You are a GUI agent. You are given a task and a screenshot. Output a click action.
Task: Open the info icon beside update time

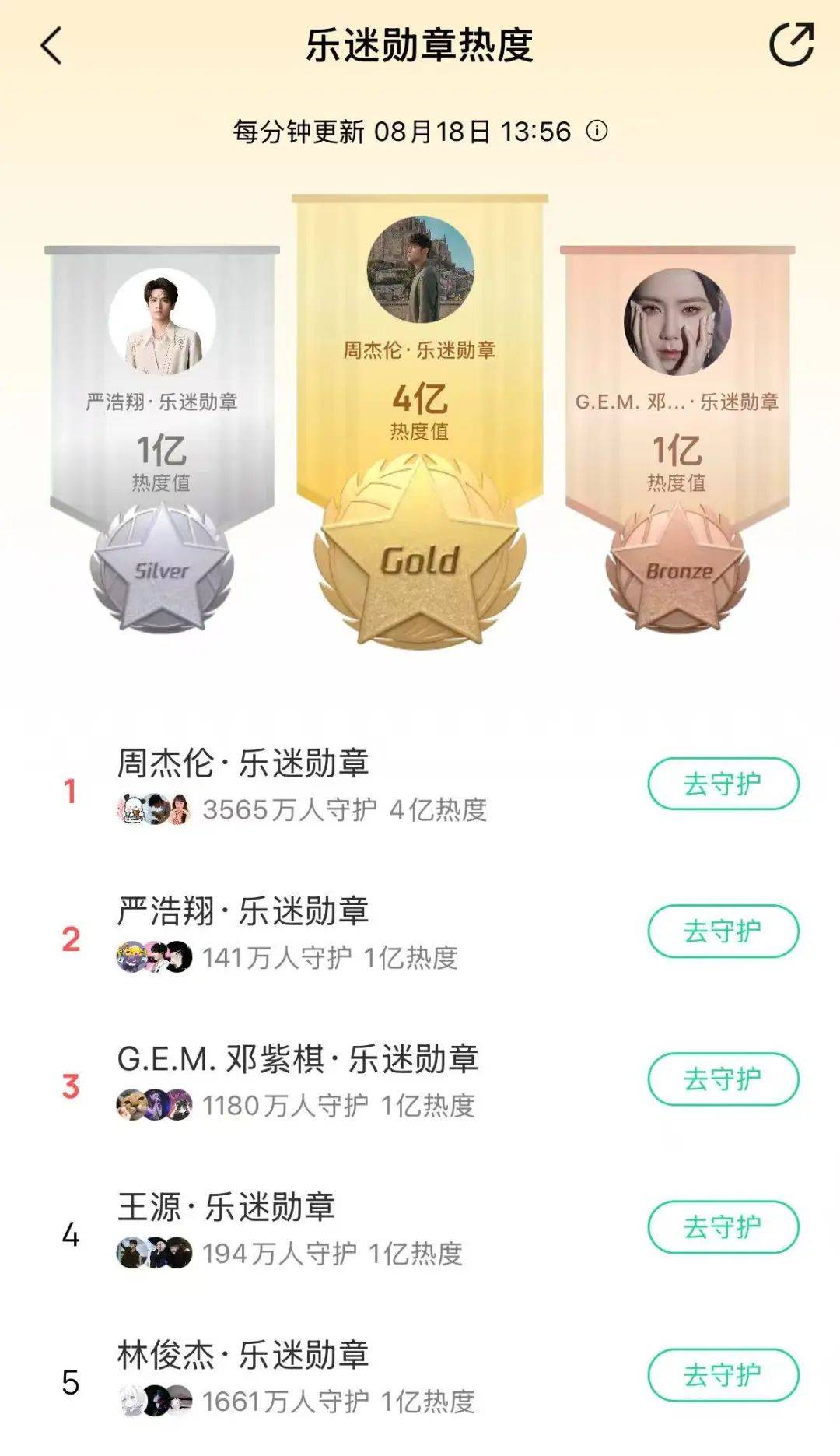[597, 131]
